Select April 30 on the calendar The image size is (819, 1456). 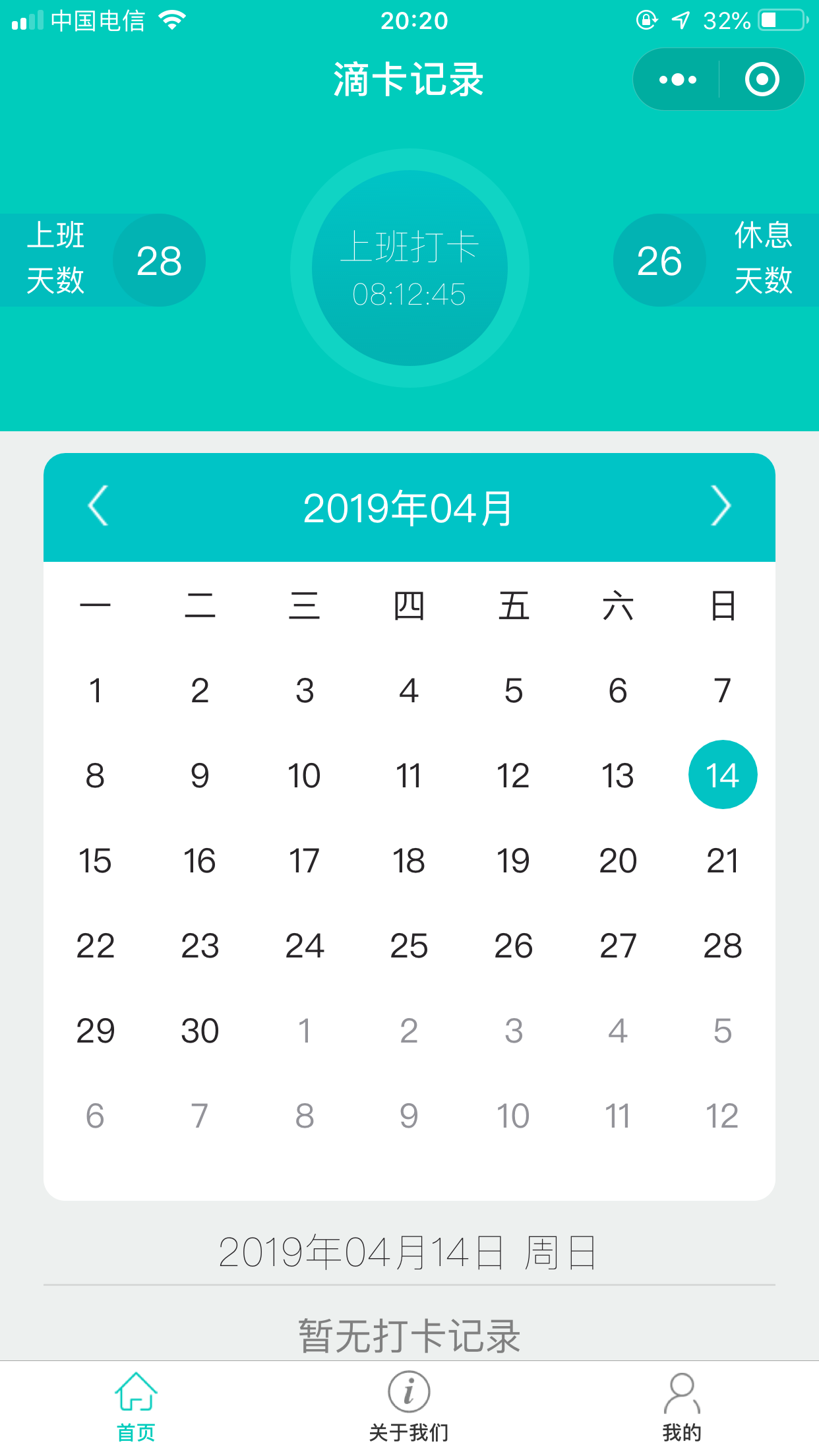point(200,1031)
